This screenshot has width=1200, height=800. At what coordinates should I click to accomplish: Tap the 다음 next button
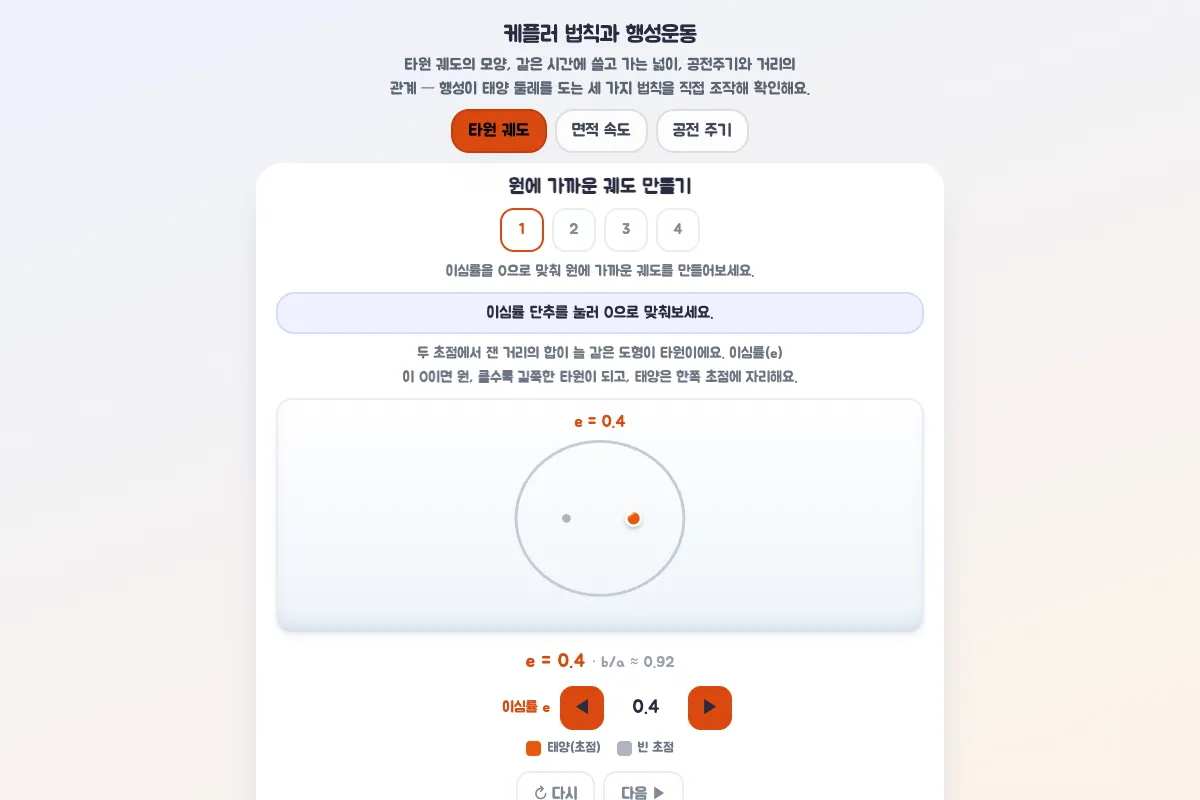click(643, 790)
